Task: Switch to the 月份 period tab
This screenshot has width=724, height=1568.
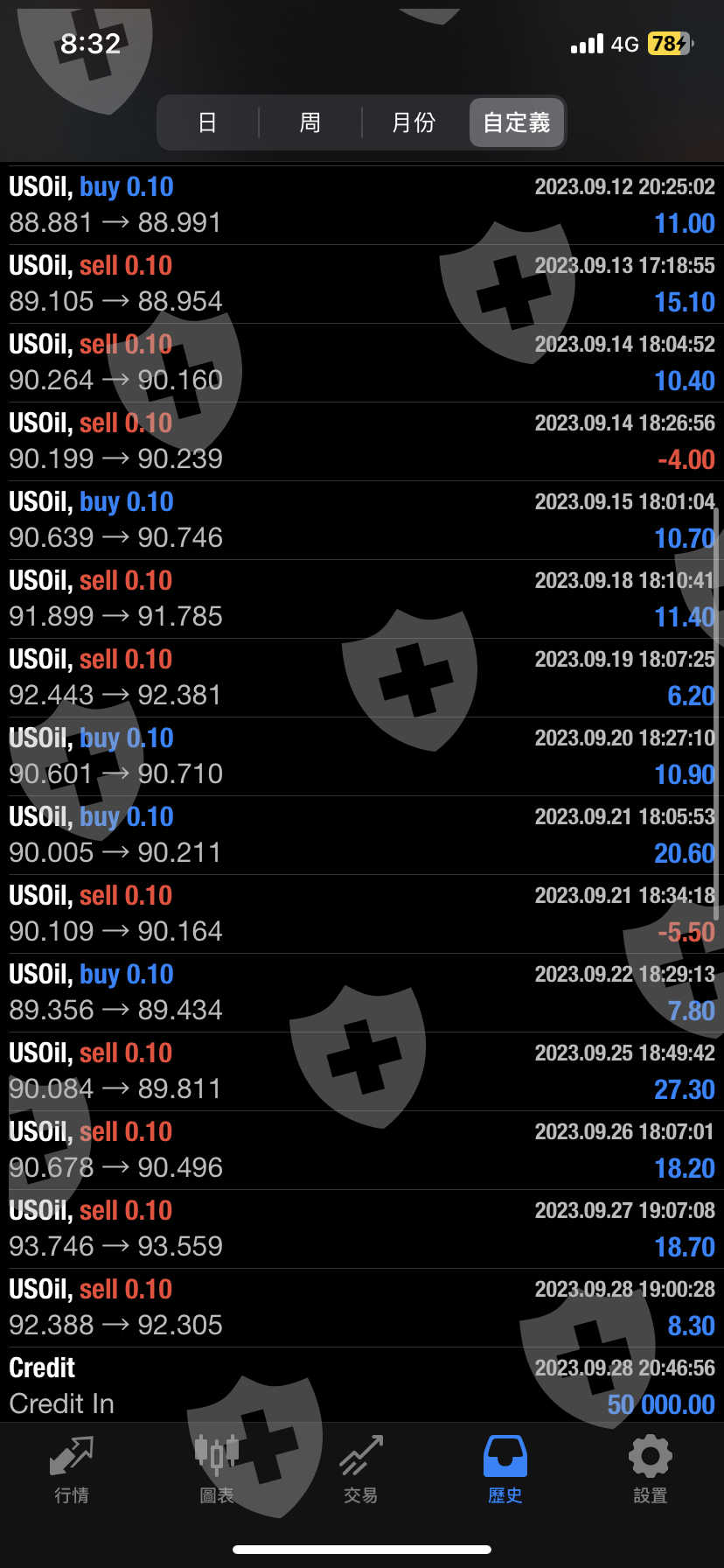Action: tap(414, 122)
